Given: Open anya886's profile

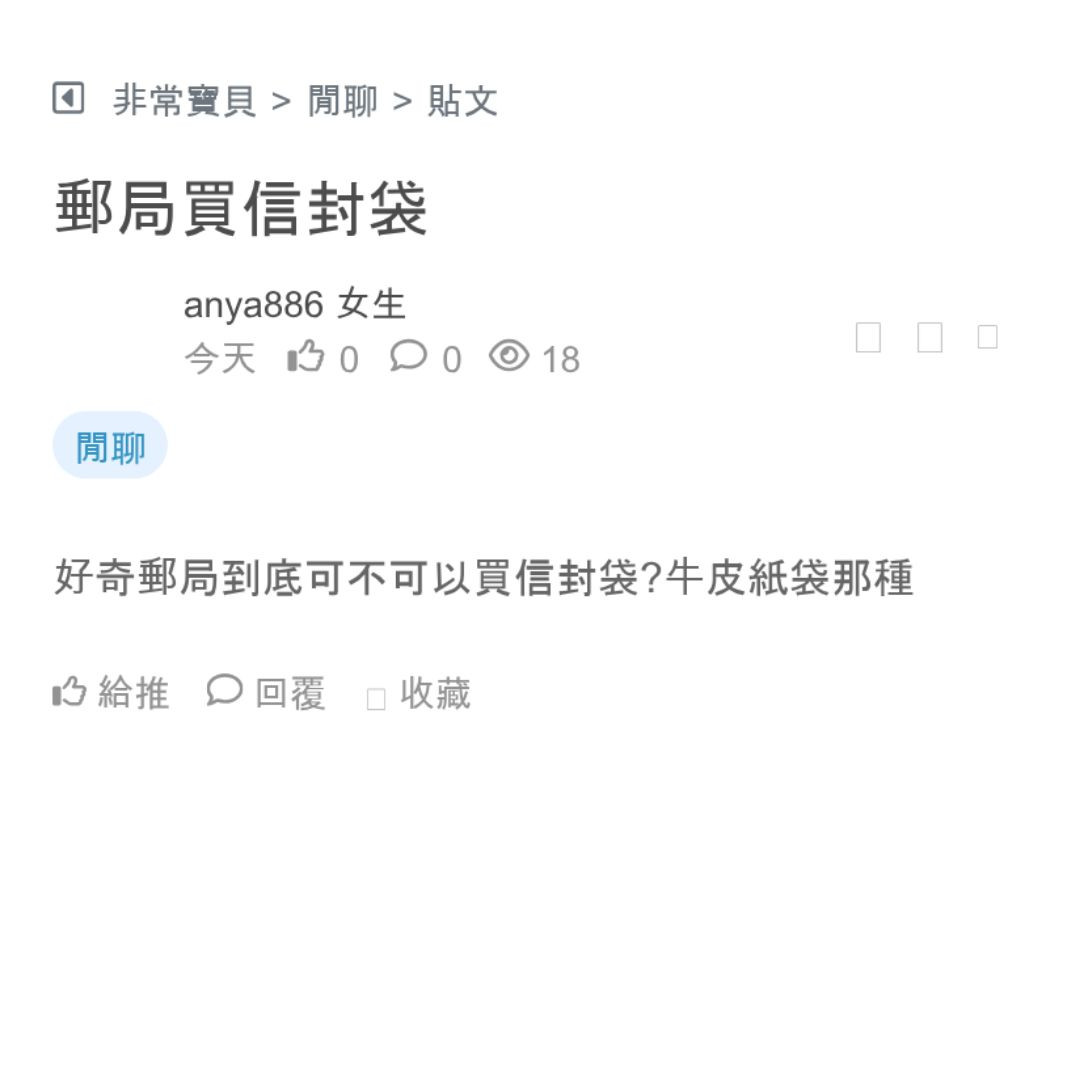Looking at the screenshot, I should click(253, 305).
